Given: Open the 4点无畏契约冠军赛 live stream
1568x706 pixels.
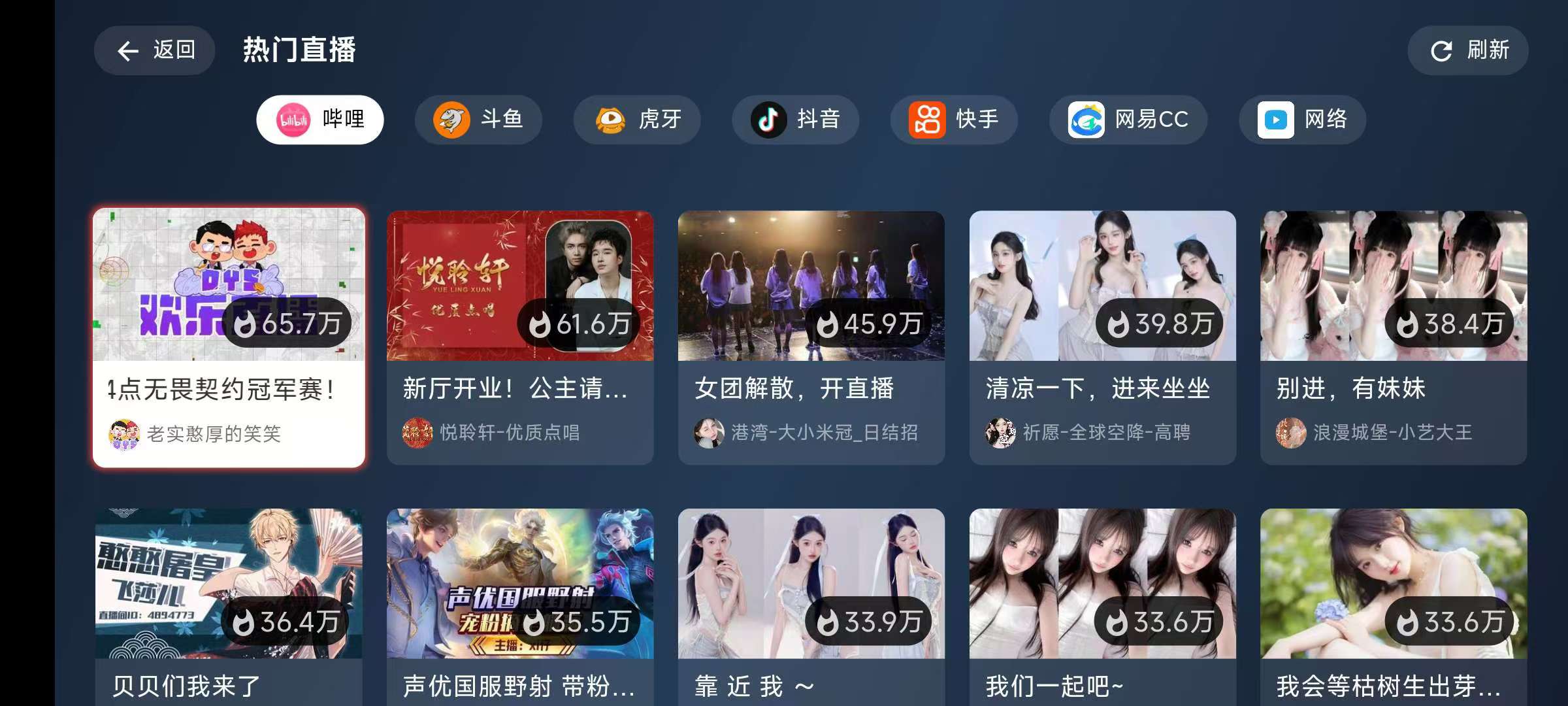Looking at the screenshot, I should pyautogui.click(x=229, y=337).
